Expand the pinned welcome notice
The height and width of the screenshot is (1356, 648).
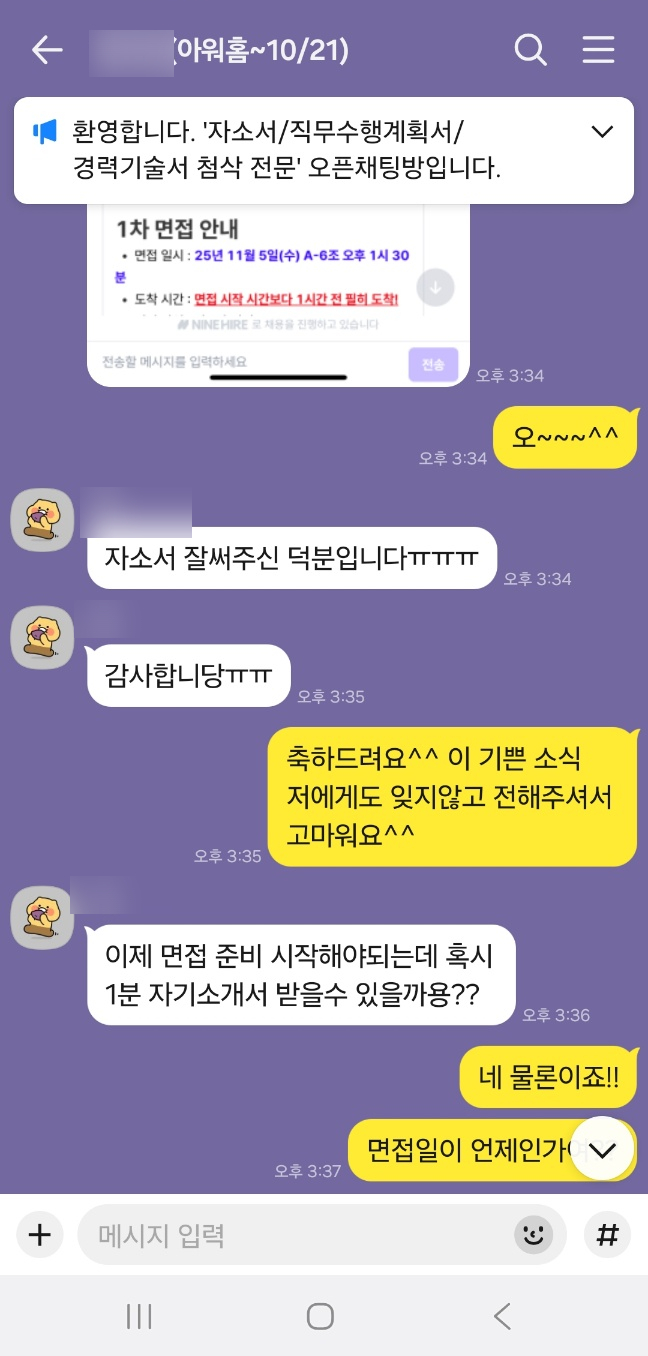pyautogui.click(x=602, y=132)
